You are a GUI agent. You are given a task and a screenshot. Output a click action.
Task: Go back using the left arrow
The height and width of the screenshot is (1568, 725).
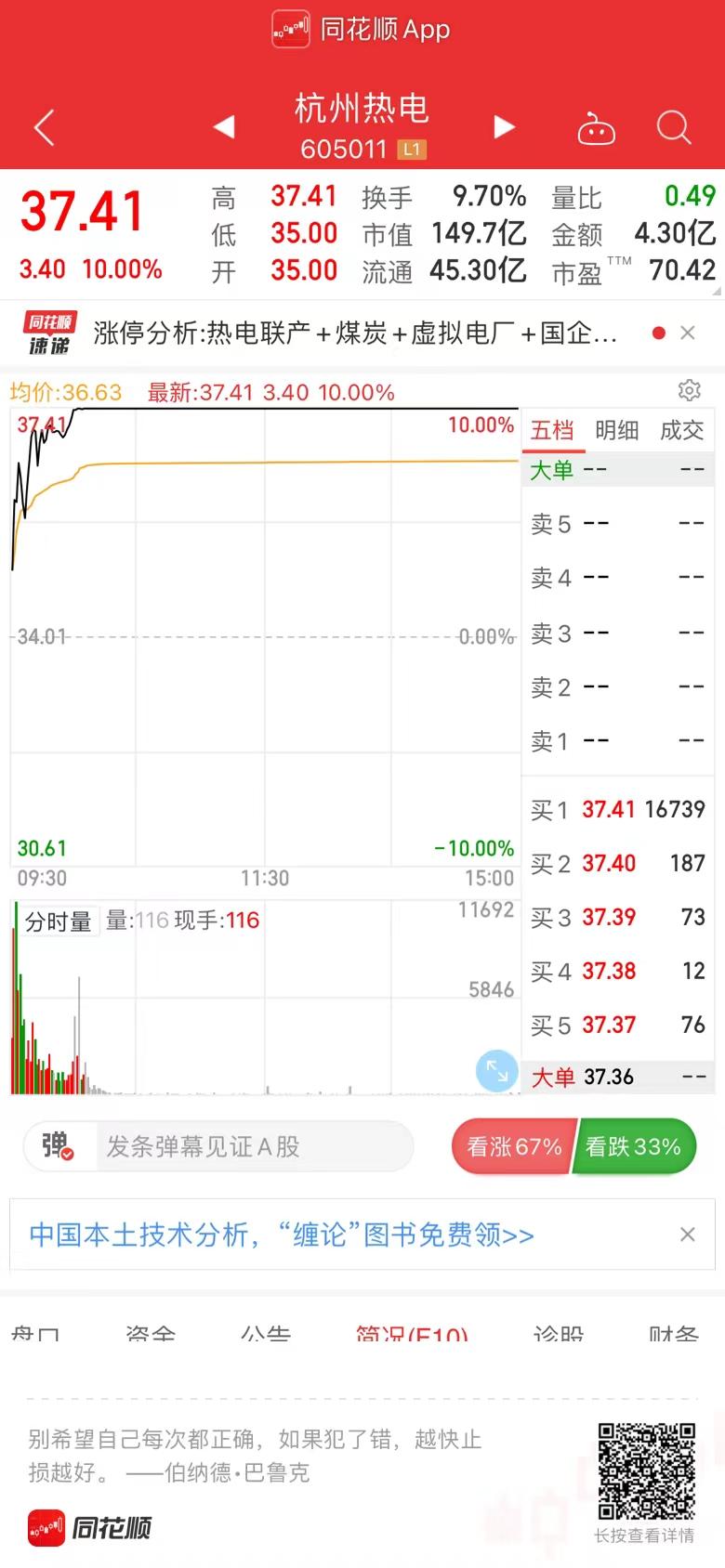tap(45, 127)
